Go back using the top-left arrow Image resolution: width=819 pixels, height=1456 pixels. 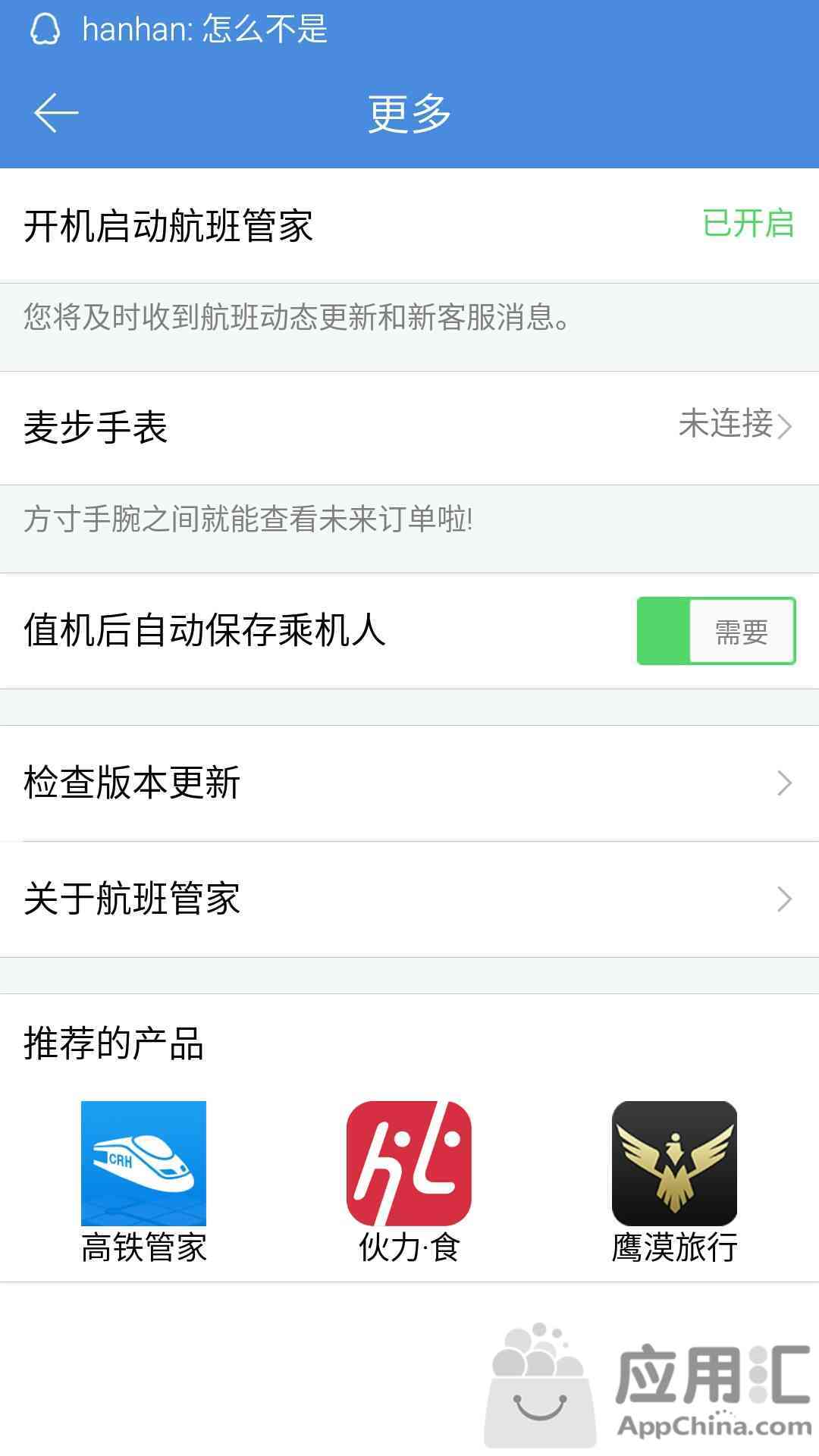(x=56, y=113)
